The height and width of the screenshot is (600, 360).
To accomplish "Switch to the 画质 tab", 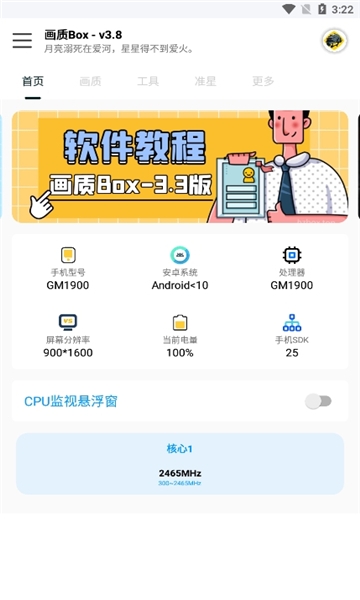I will click(90, 81).
